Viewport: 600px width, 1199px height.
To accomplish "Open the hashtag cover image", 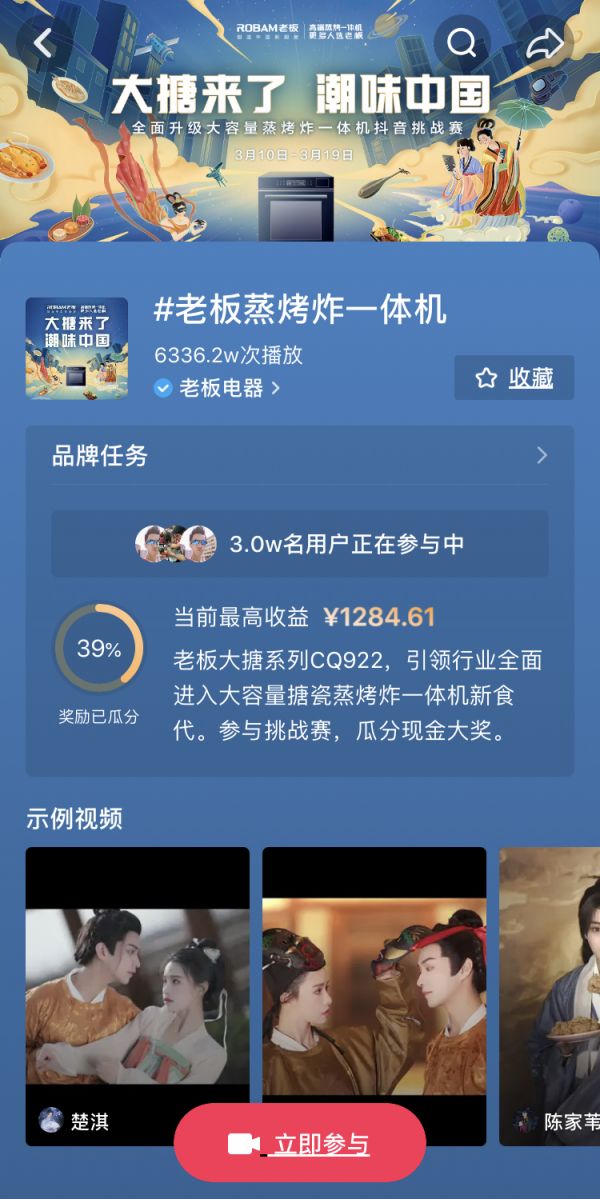I will (77, 348).
